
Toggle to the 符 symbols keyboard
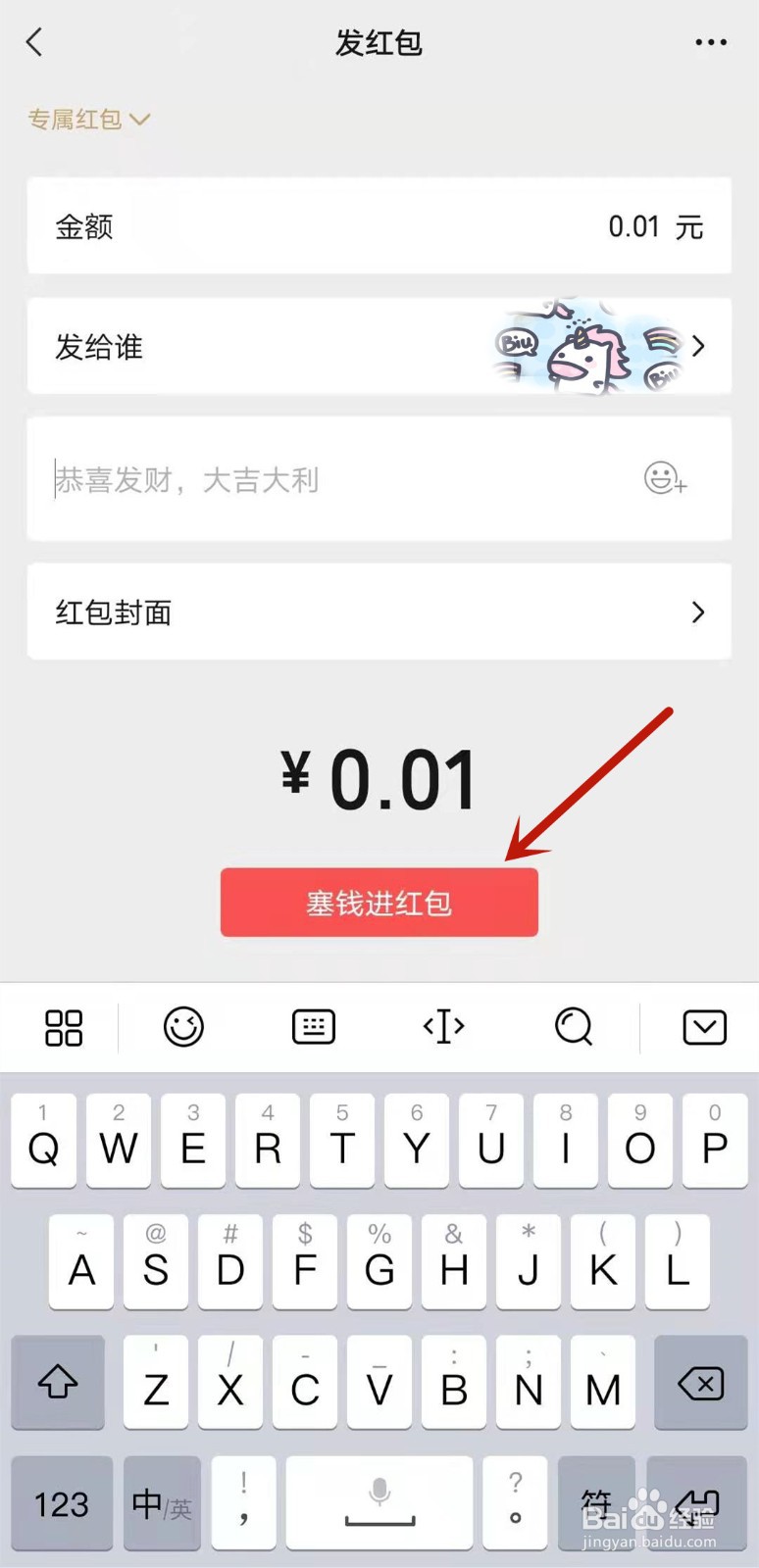click(x=596, y=1503)
